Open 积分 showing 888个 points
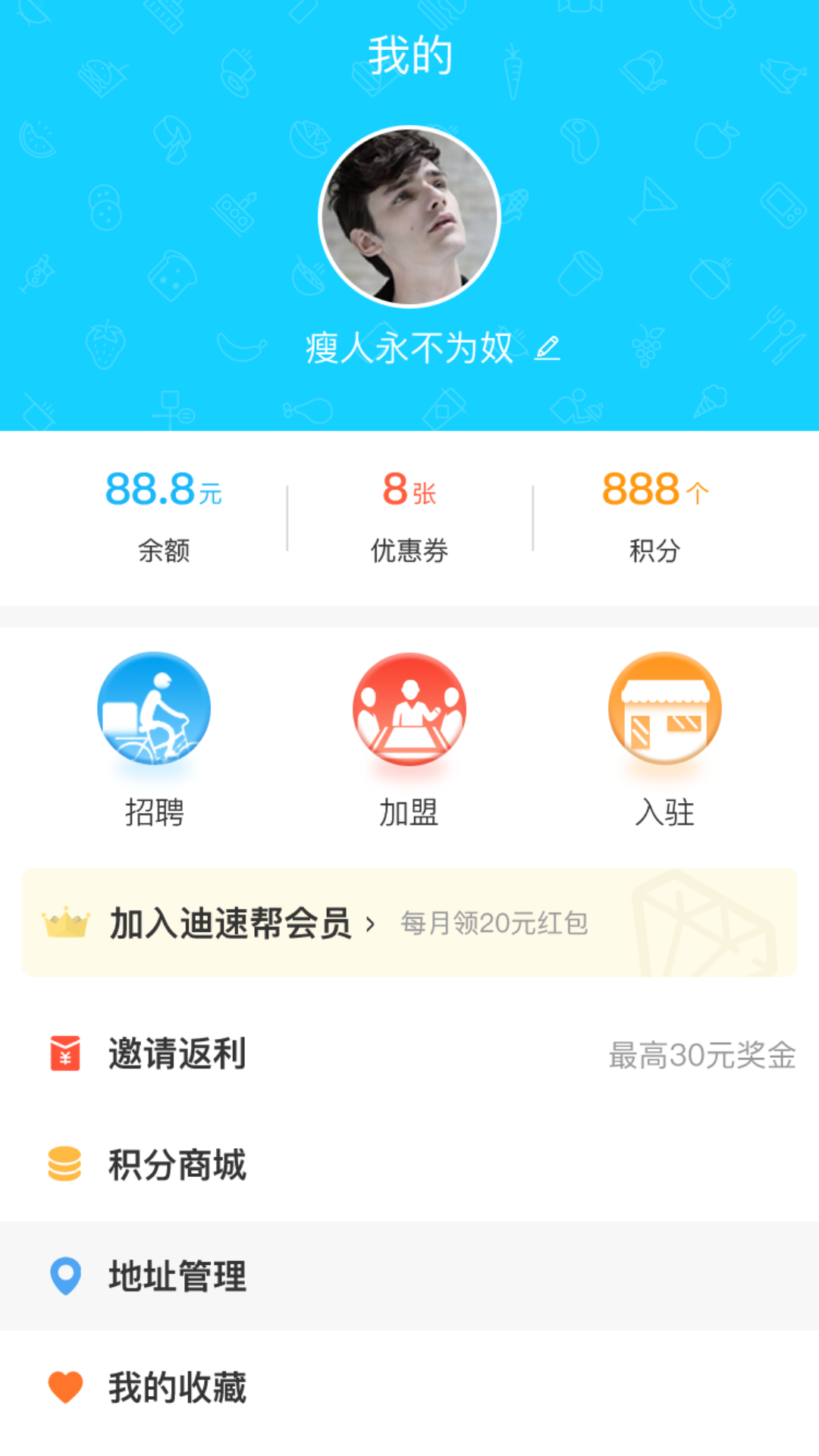Image resolution: width=819 pixels, height=1456 pixels. click(x=655, y=516)
